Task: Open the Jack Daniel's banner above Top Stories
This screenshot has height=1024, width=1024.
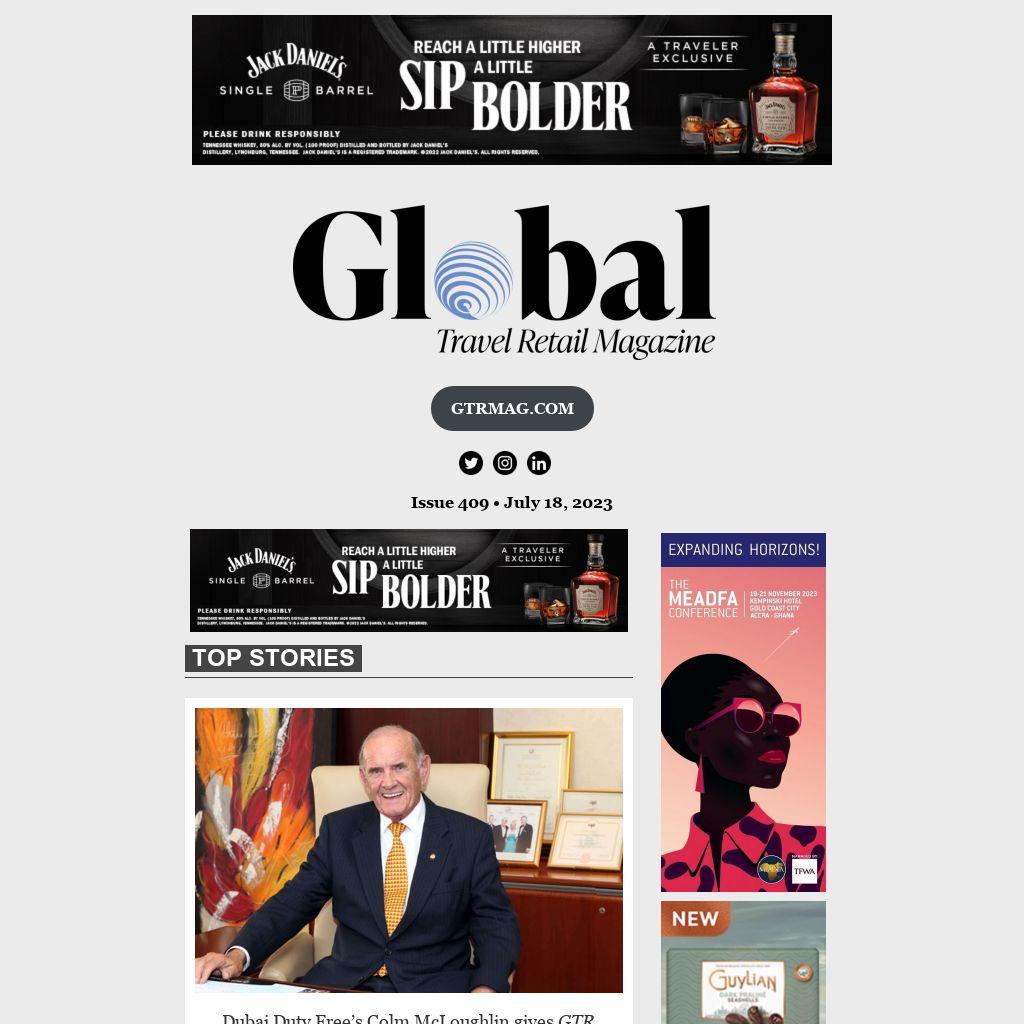Action: (x=409, y=580)
